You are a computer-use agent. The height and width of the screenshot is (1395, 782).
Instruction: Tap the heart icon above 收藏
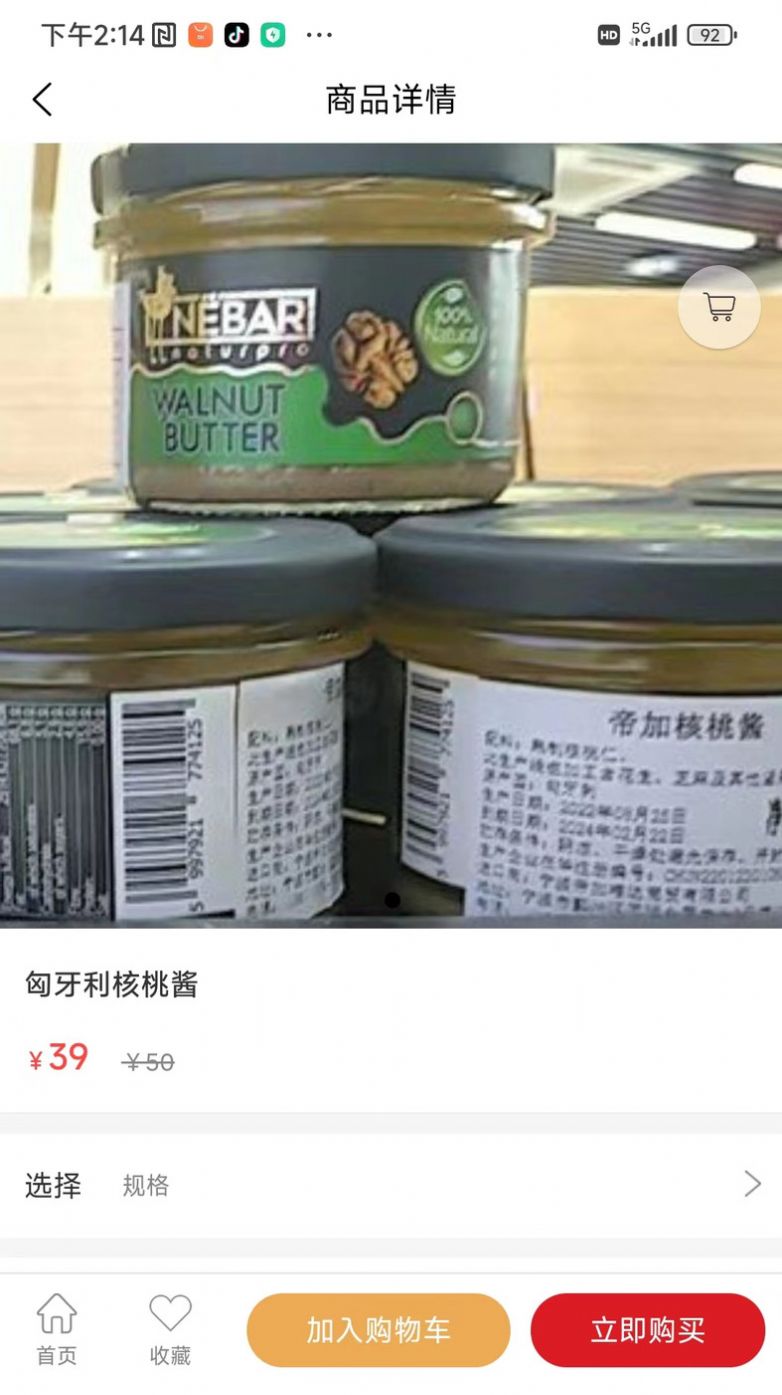(x=170, y=1311)
